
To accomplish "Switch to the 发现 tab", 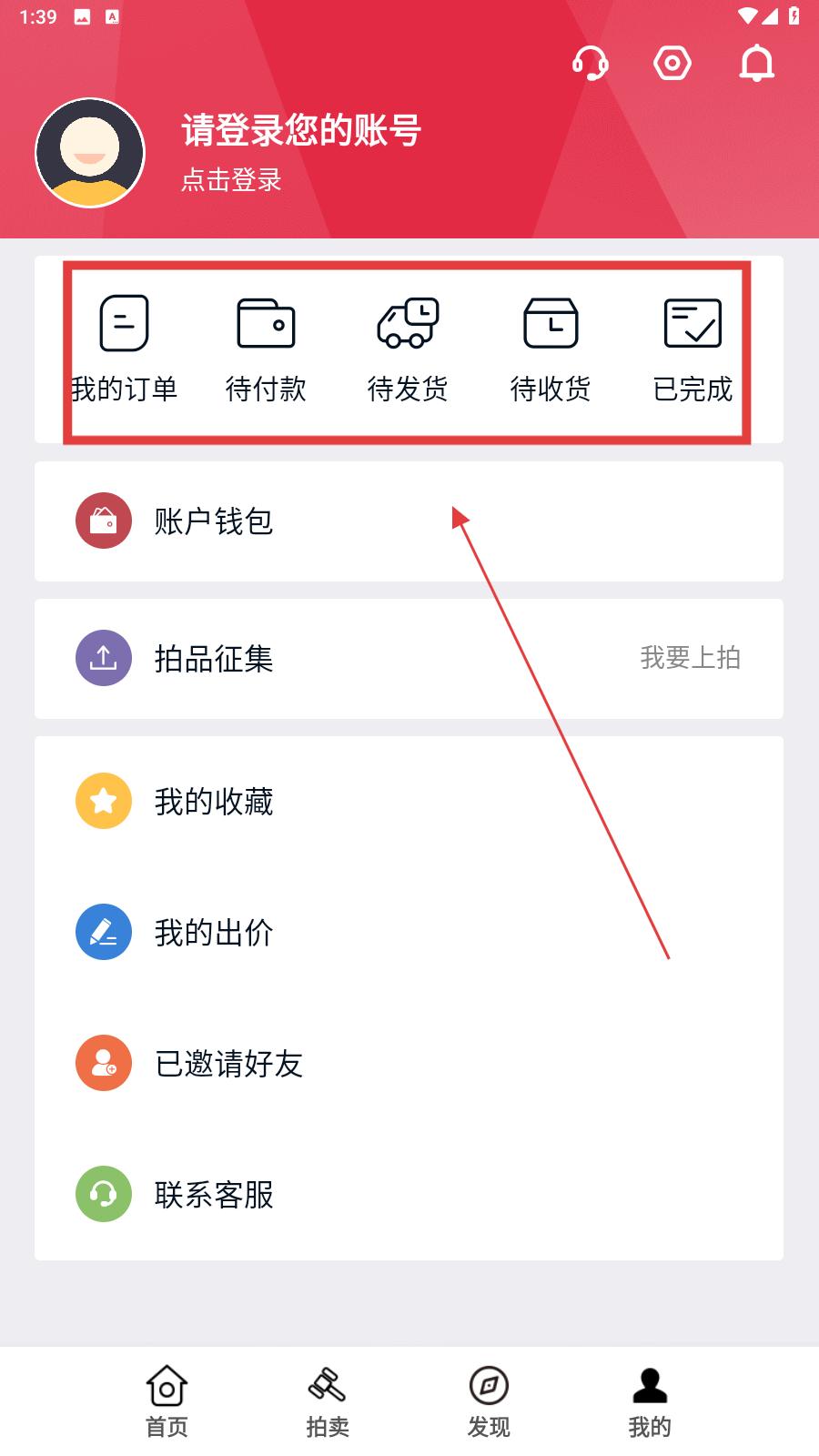I will pyautogui.click(x=489, y=1401).
